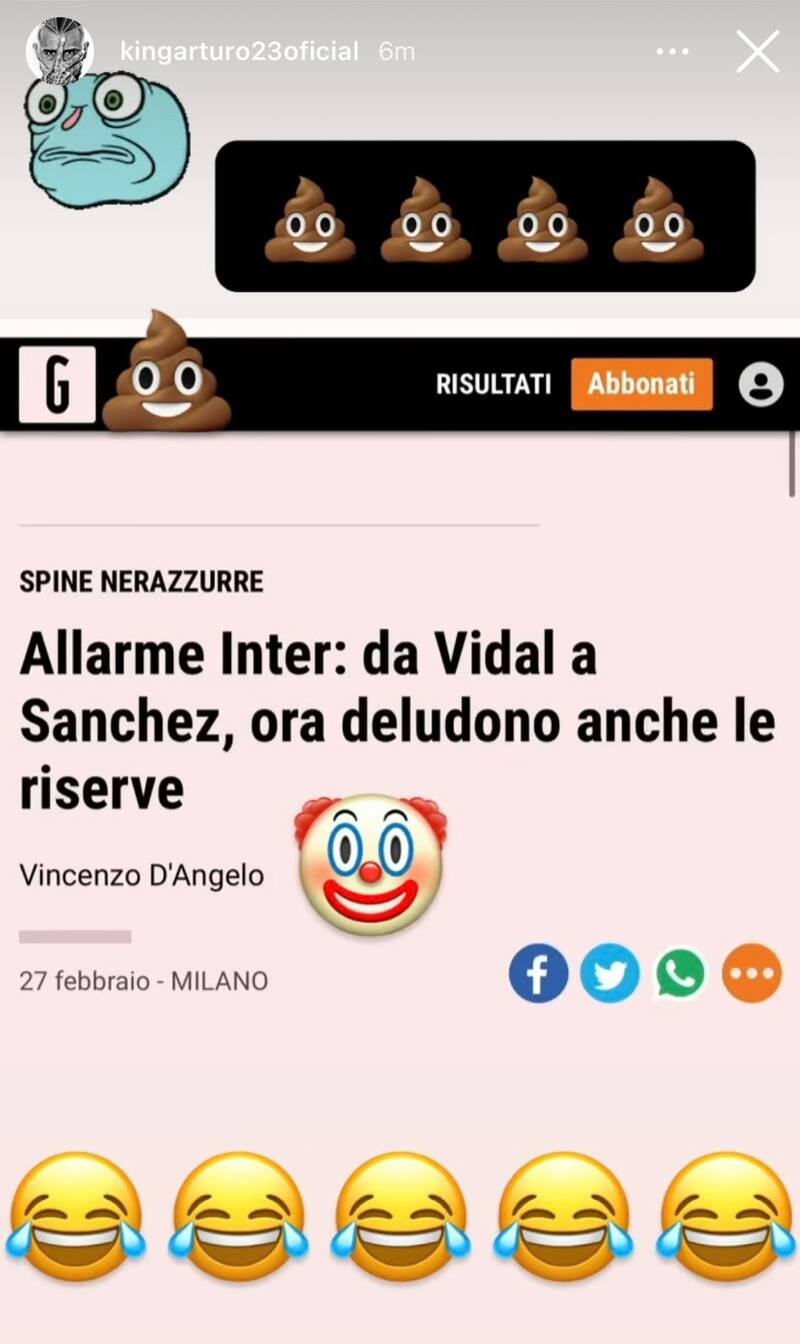
Task: Open kingarturo23oficial's profile from username
Action: point(238,52)
